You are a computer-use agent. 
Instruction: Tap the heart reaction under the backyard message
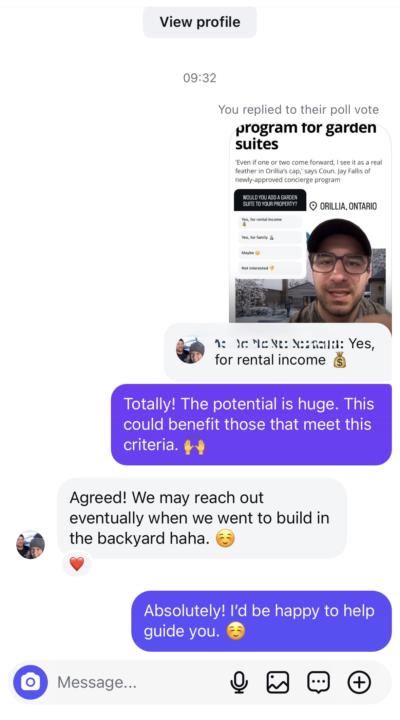click(77, 564)
